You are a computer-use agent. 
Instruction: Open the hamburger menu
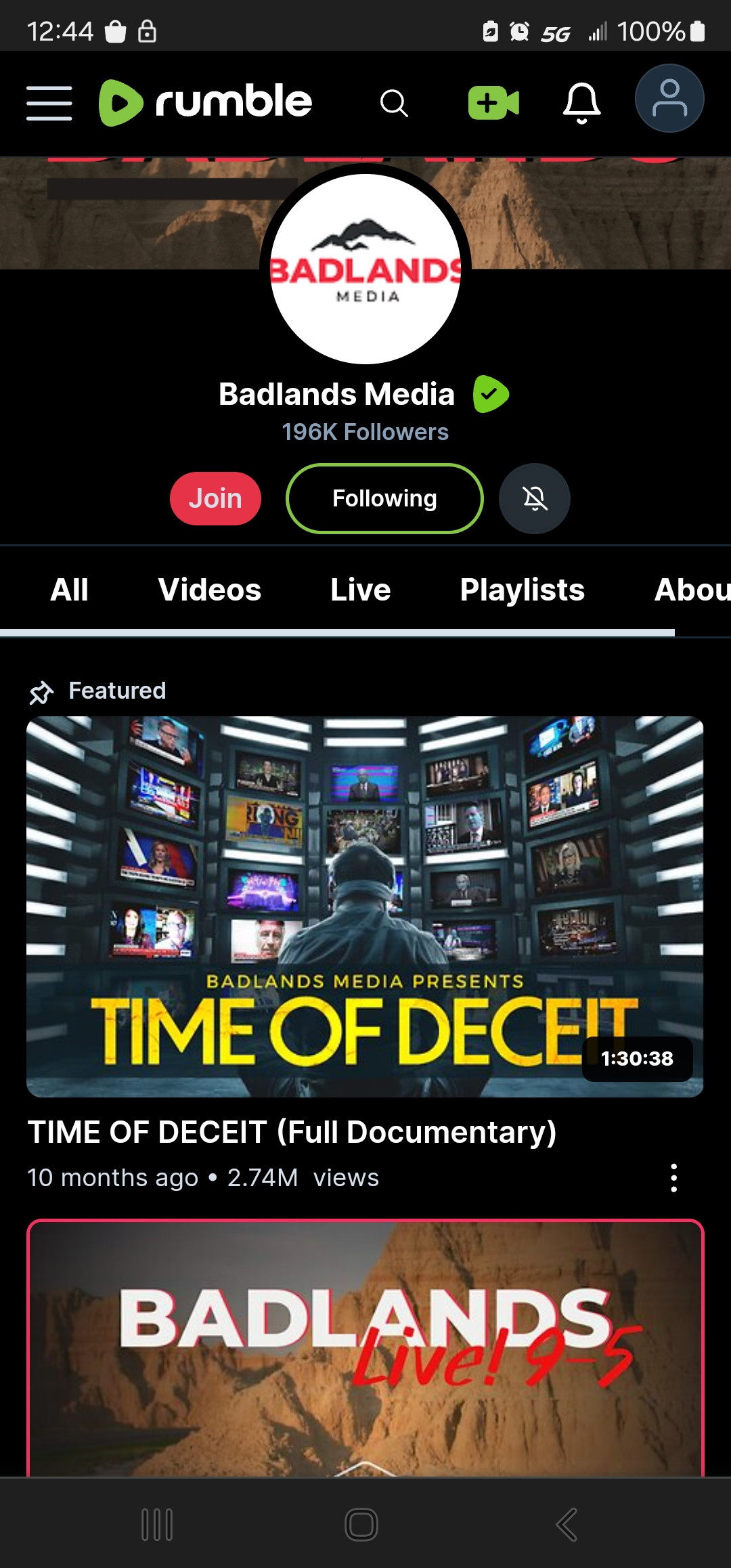click(49, 103)
